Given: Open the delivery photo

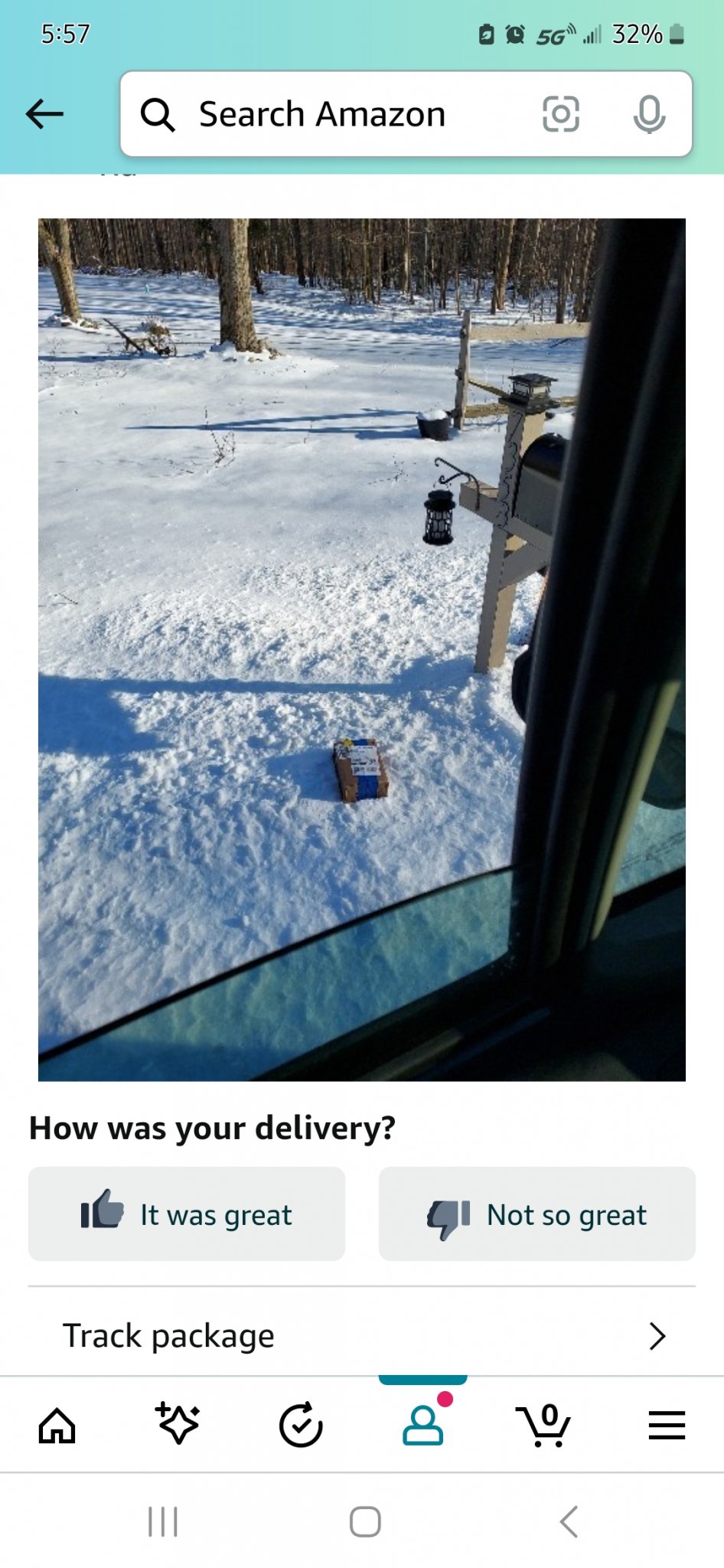Looking at the screenshot, I should [361, 649].
